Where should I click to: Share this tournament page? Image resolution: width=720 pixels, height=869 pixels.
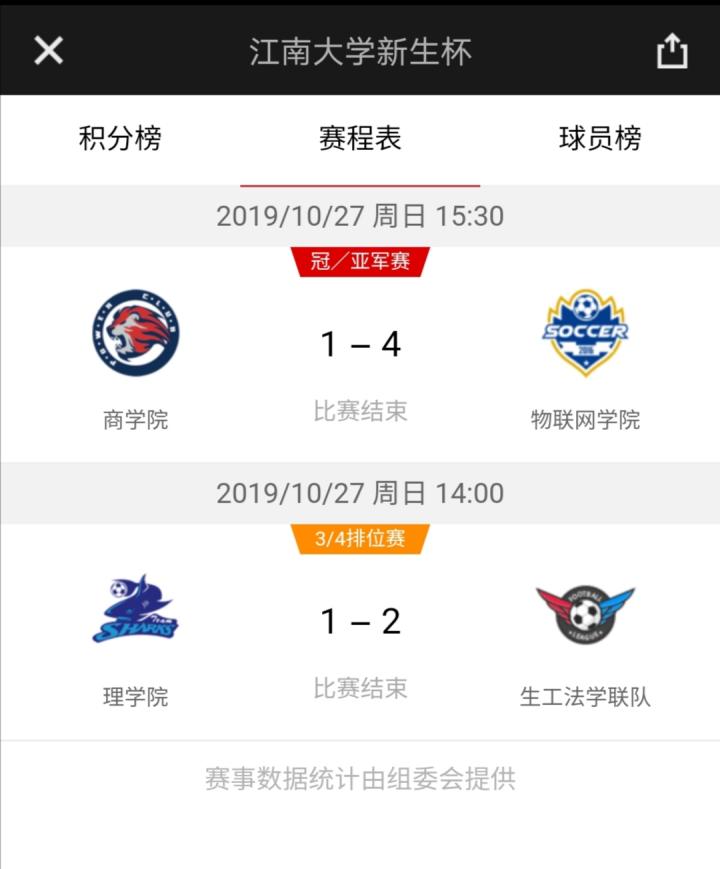tap(672, 51)
